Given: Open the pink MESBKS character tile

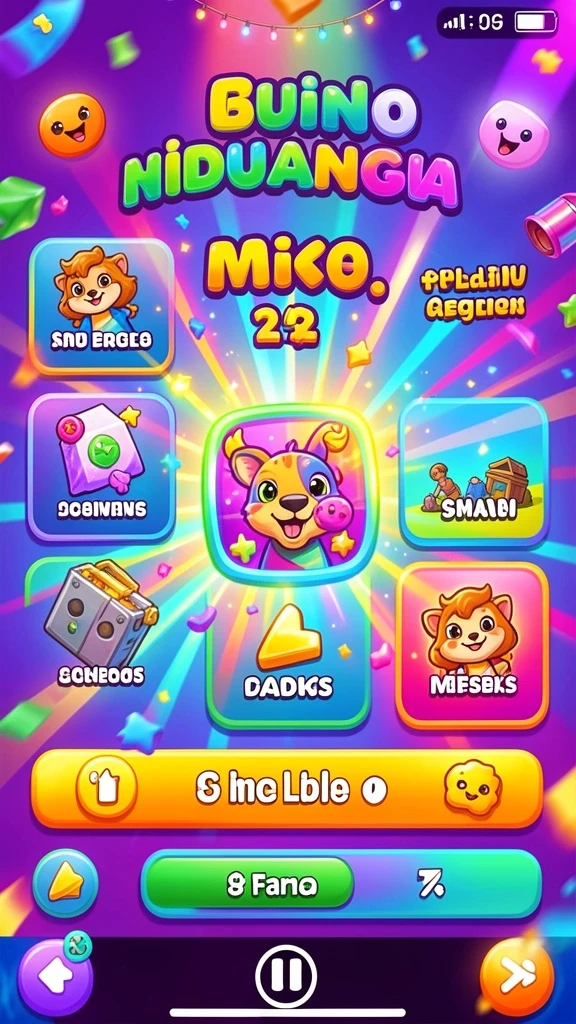Looking at the screenshot, I should 472,646.
